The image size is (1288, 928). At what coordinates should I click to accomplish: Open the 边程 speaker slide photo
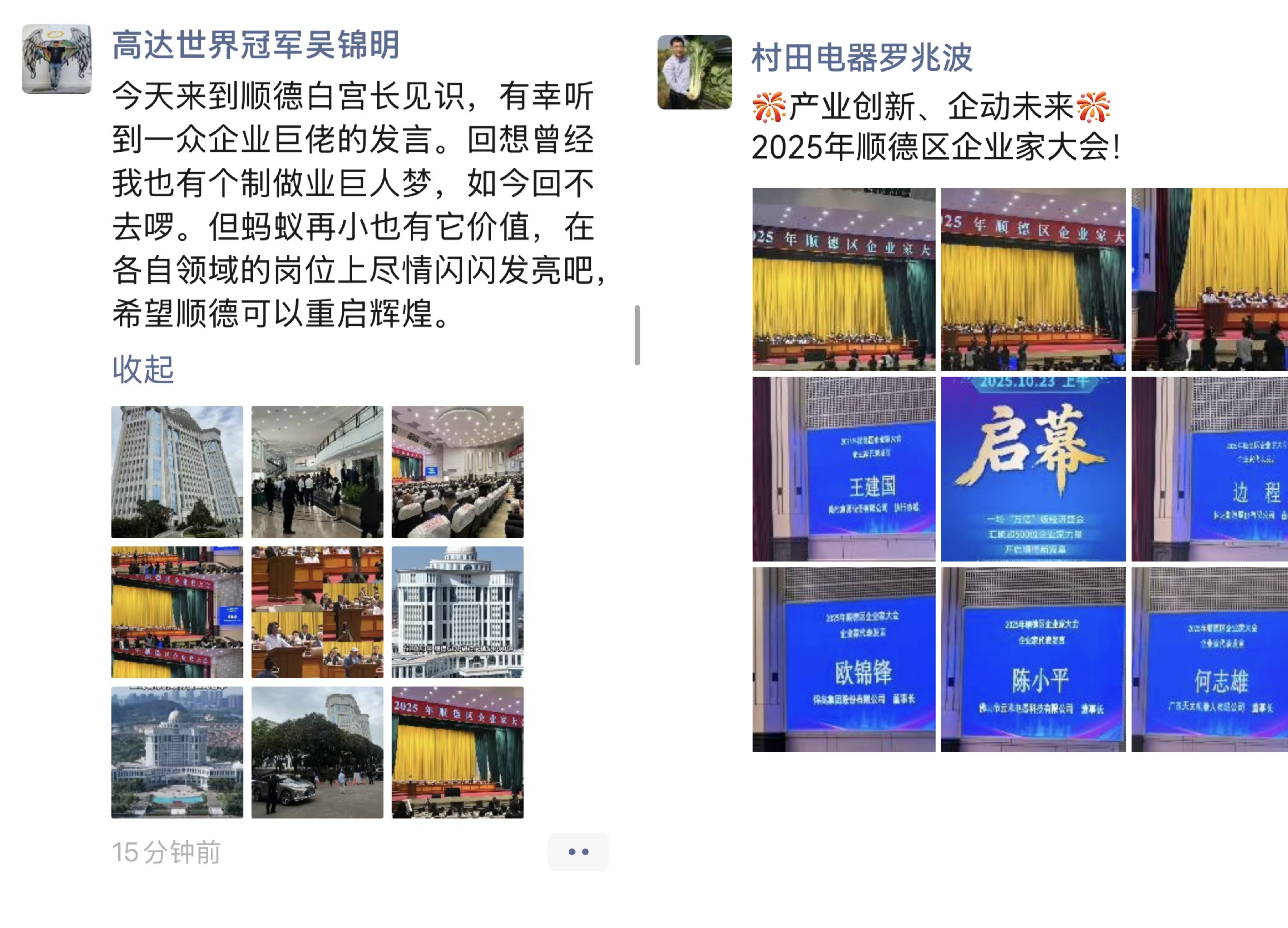coord(1210,468)
